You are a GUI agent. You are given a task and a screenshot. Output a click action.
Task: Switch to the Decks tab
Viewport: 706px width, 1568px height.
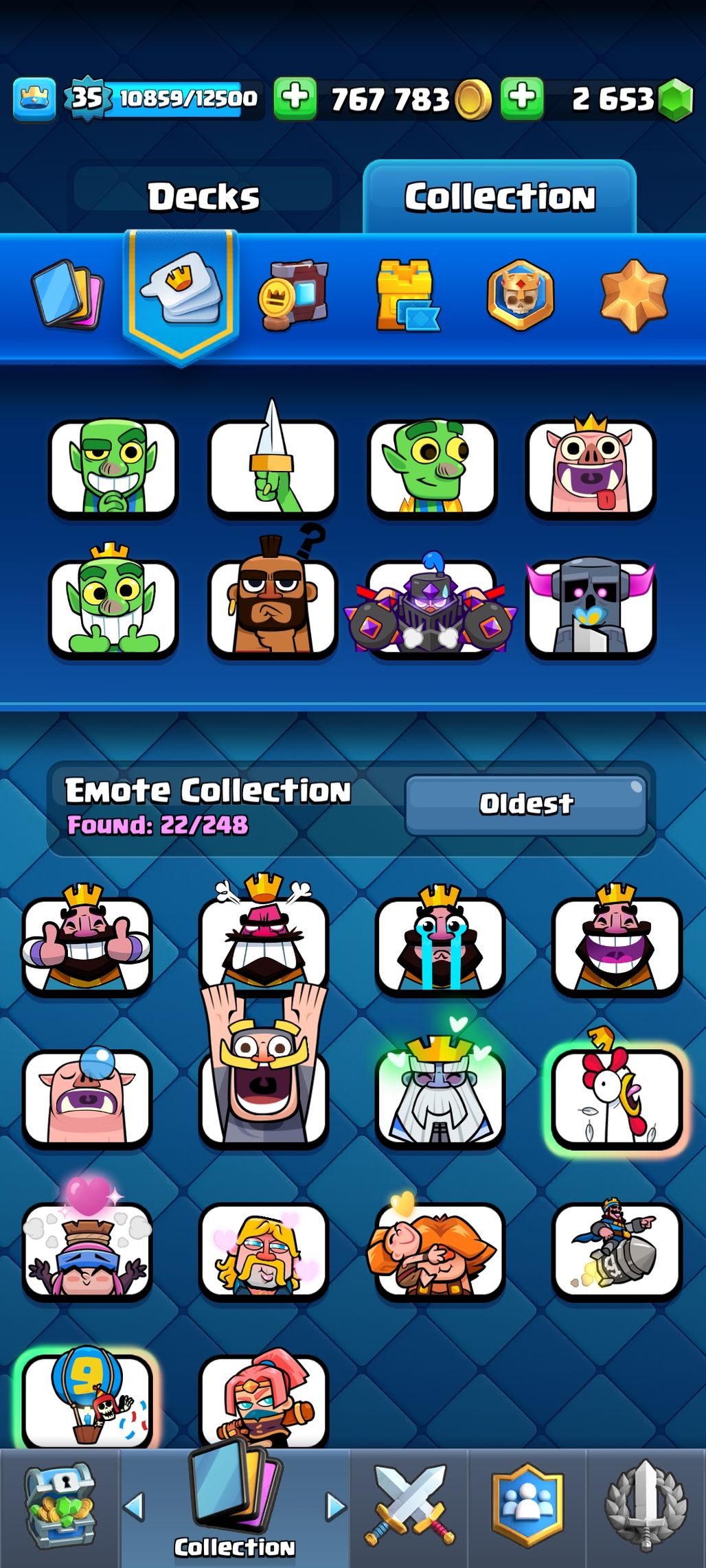point(203,196)
